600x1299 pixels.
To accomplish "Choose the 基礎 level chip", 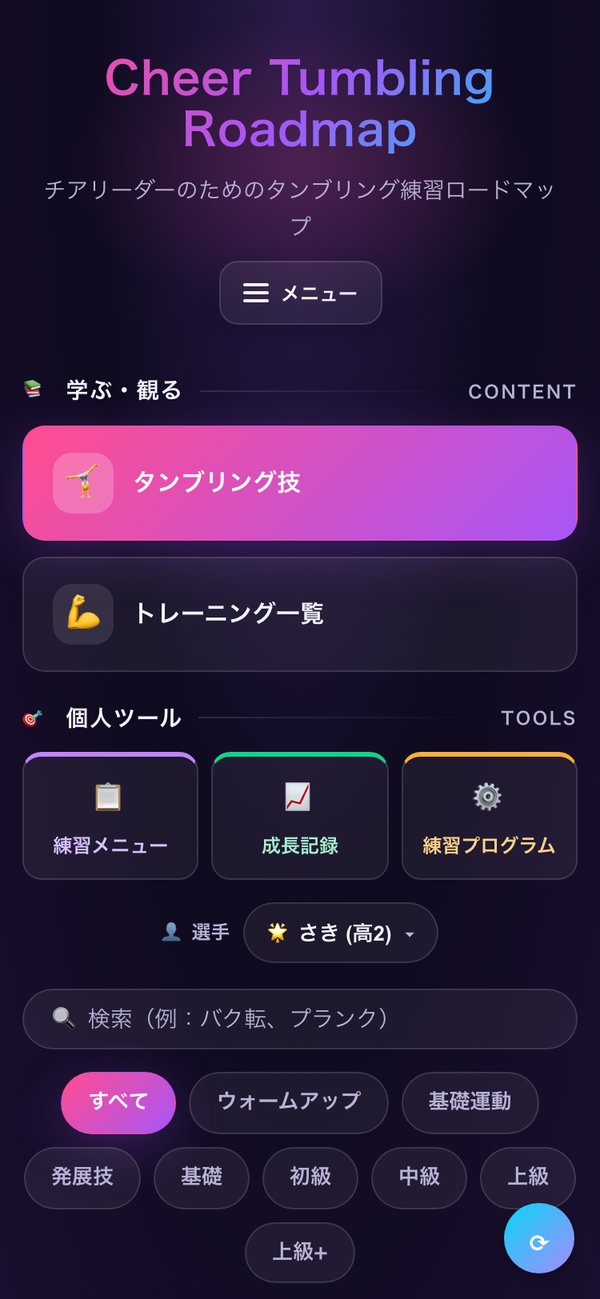I will [x=201, y=1178].
